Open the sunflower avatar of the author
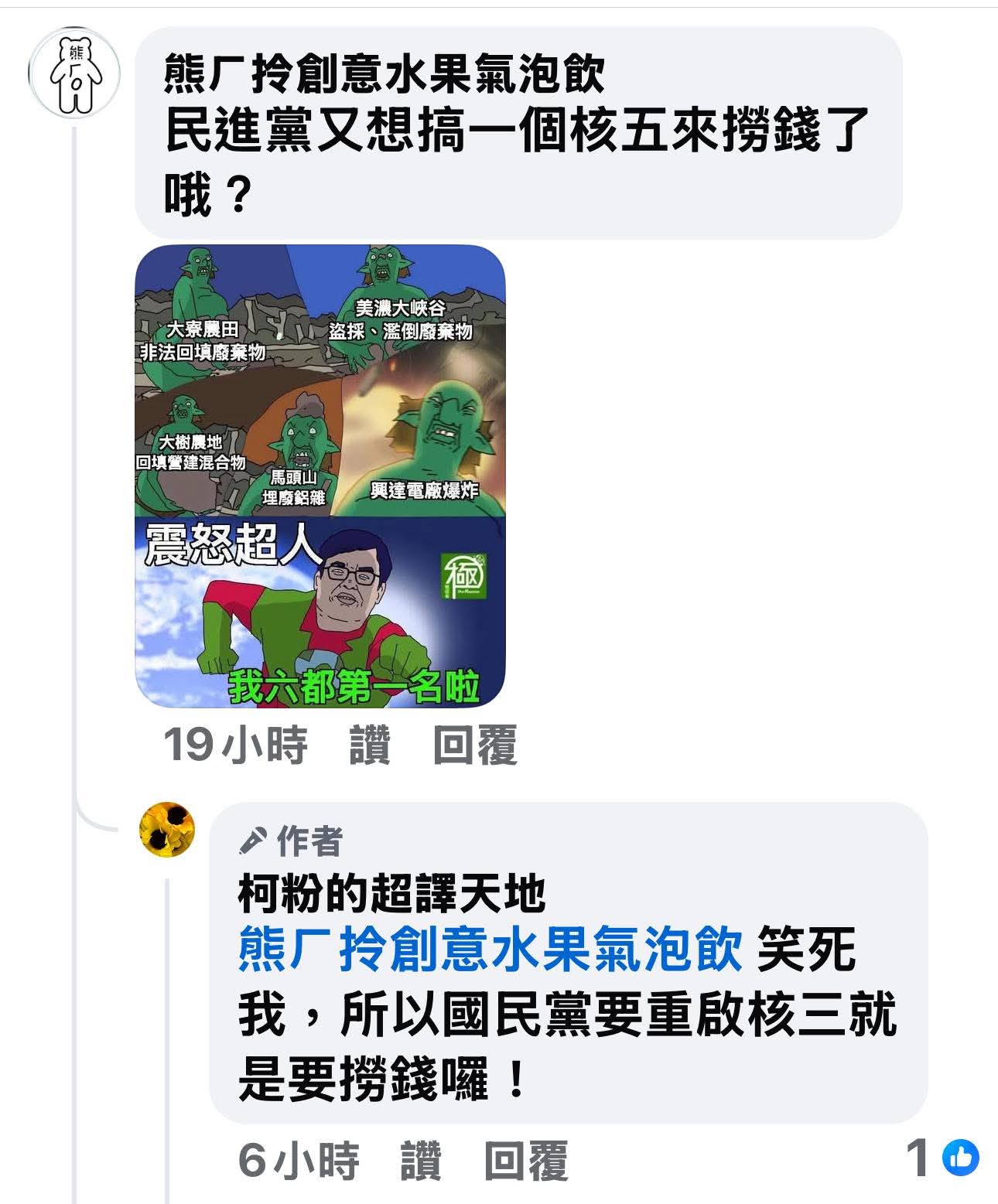Image resolution: width=998 pixels, height=1204 pixels. [167, 830]
